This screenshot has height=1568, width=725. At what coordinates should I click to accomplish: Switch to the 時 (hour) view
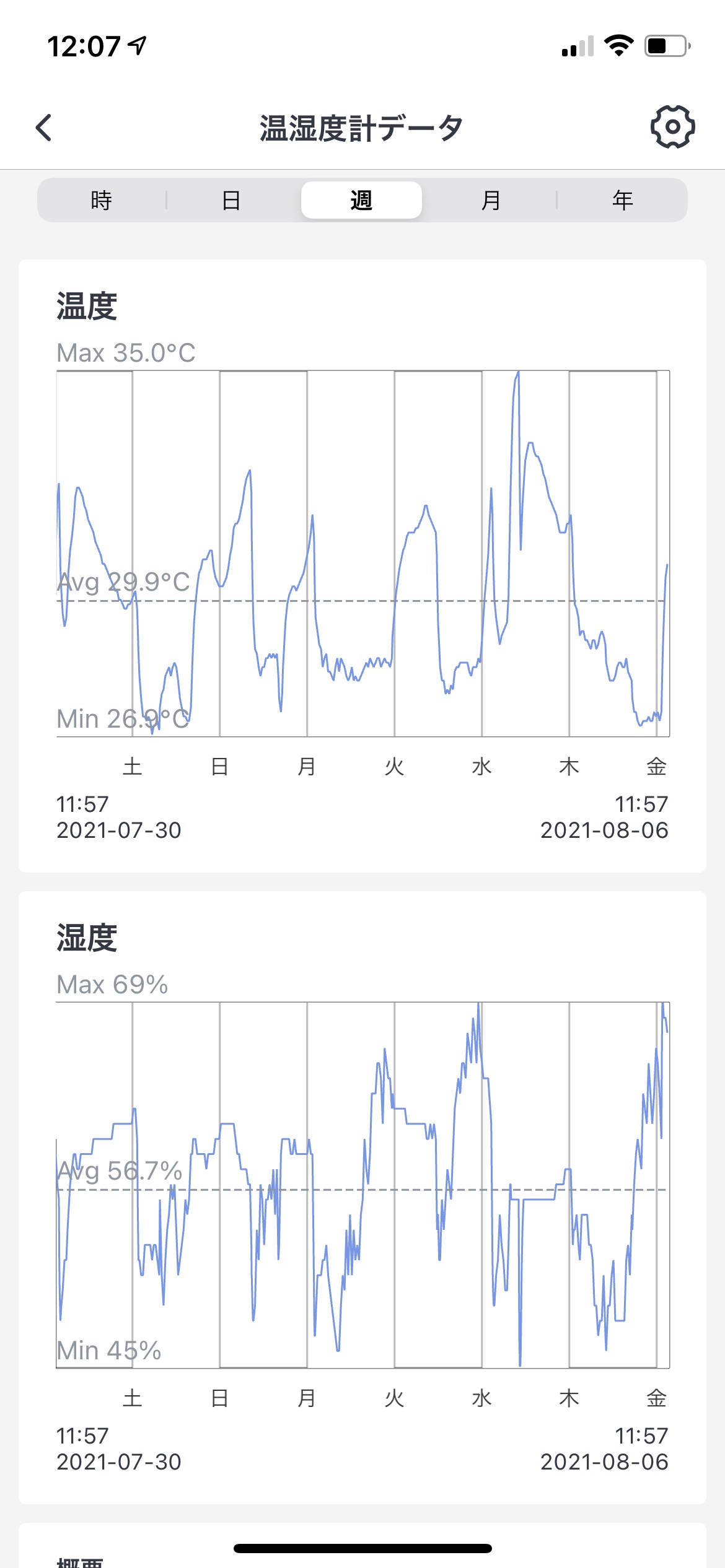102,200
